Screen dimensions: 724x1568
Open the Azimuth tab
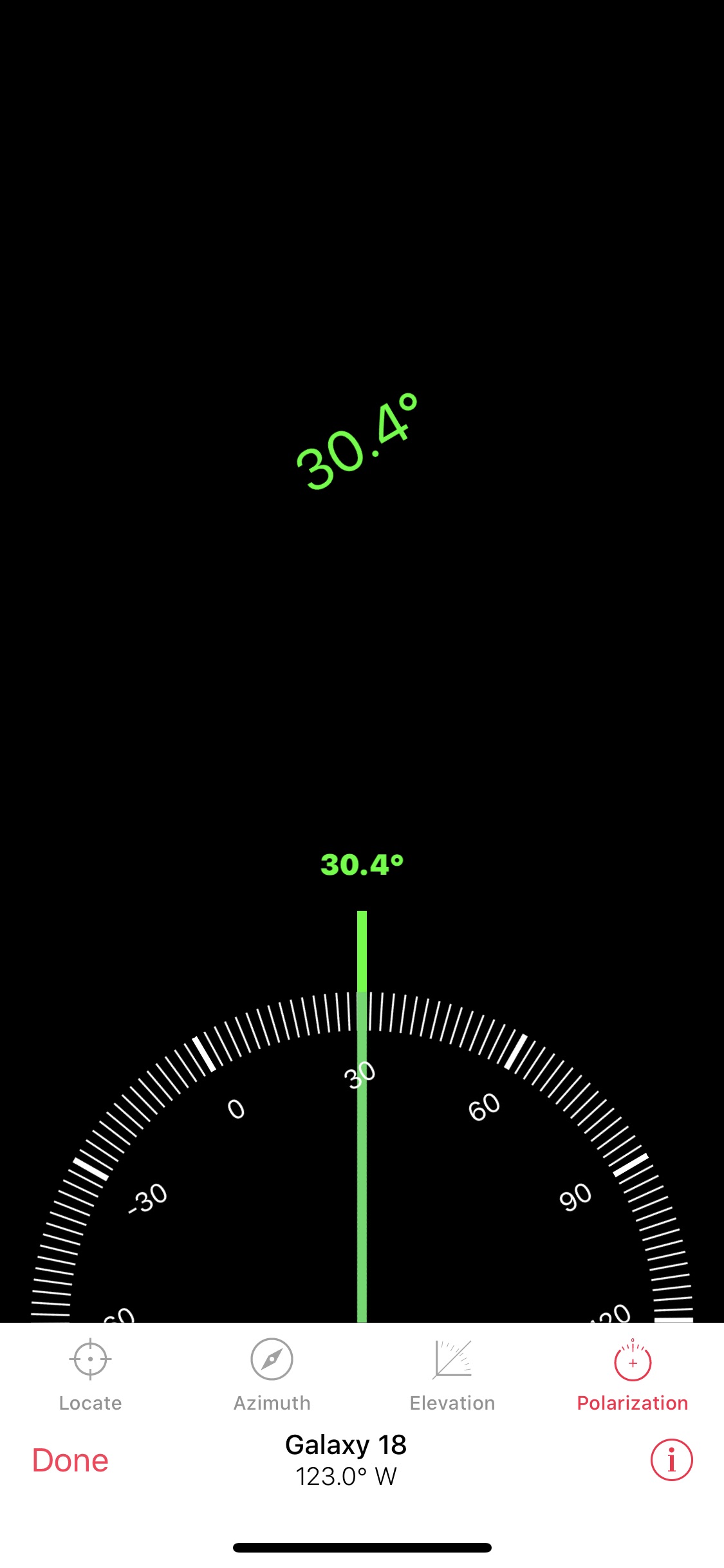coord(272,1375)
